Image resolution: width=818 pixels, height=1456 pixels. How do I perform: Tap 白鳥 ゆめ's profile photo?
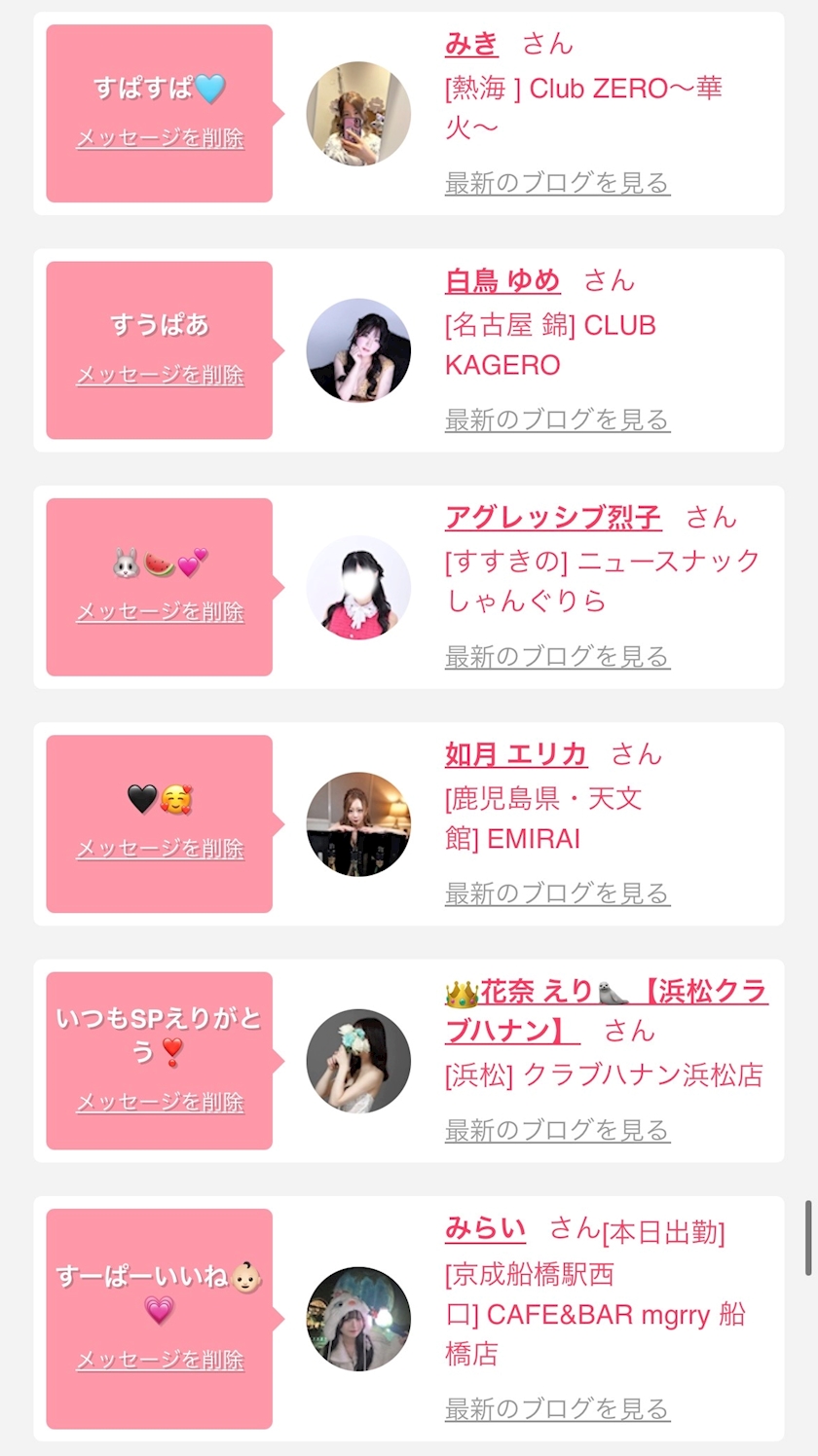pos(358,350)
